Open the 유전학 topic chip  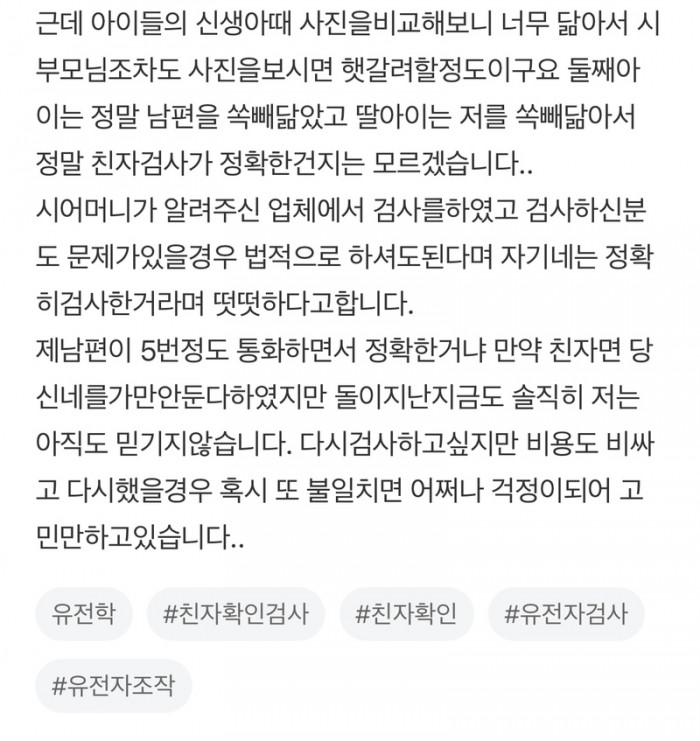pos(84,614)
